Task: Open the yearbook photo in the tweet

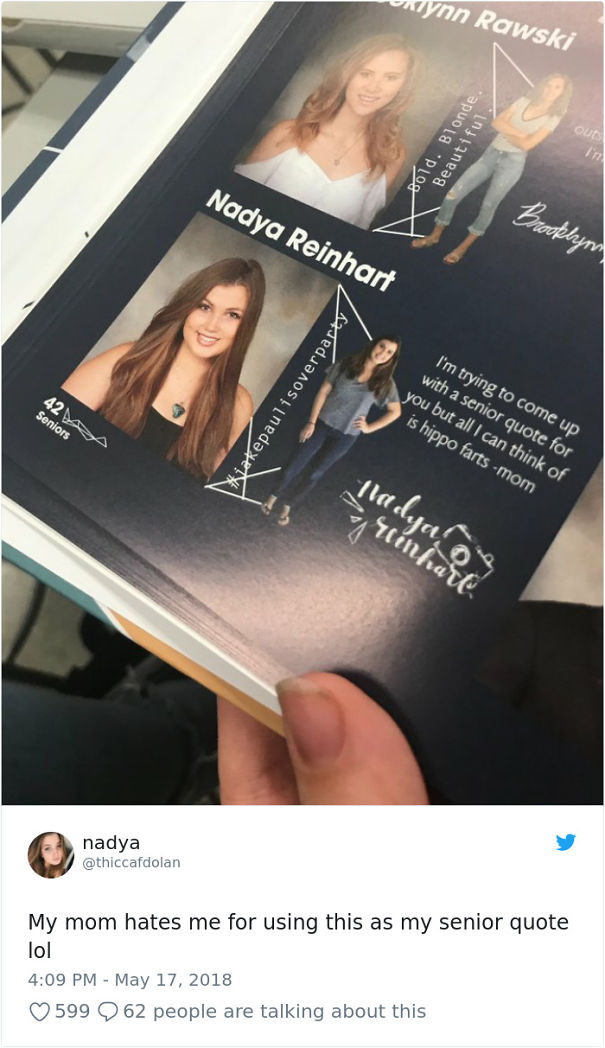Action: point(302,402)
